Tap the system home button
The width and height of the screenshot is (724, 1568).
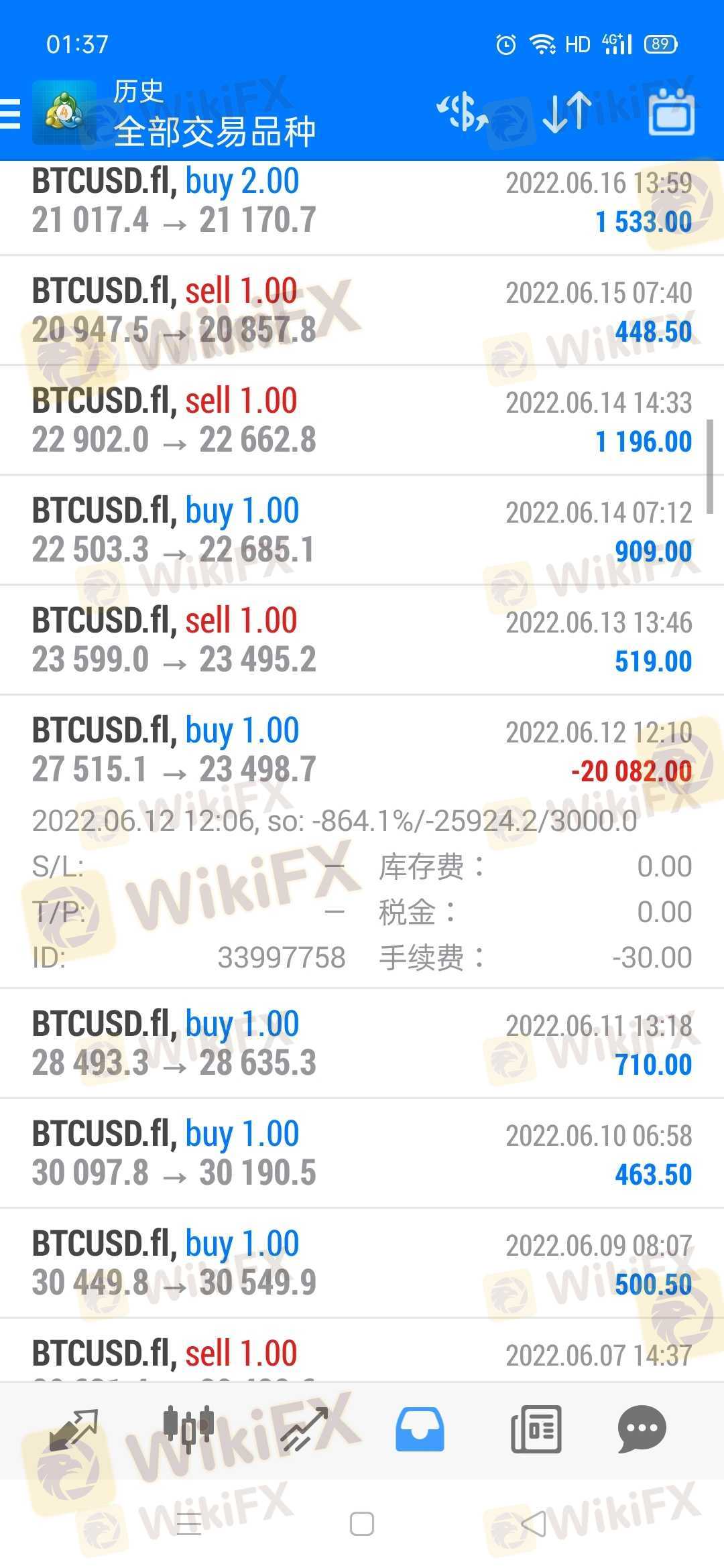[362, 1524]
